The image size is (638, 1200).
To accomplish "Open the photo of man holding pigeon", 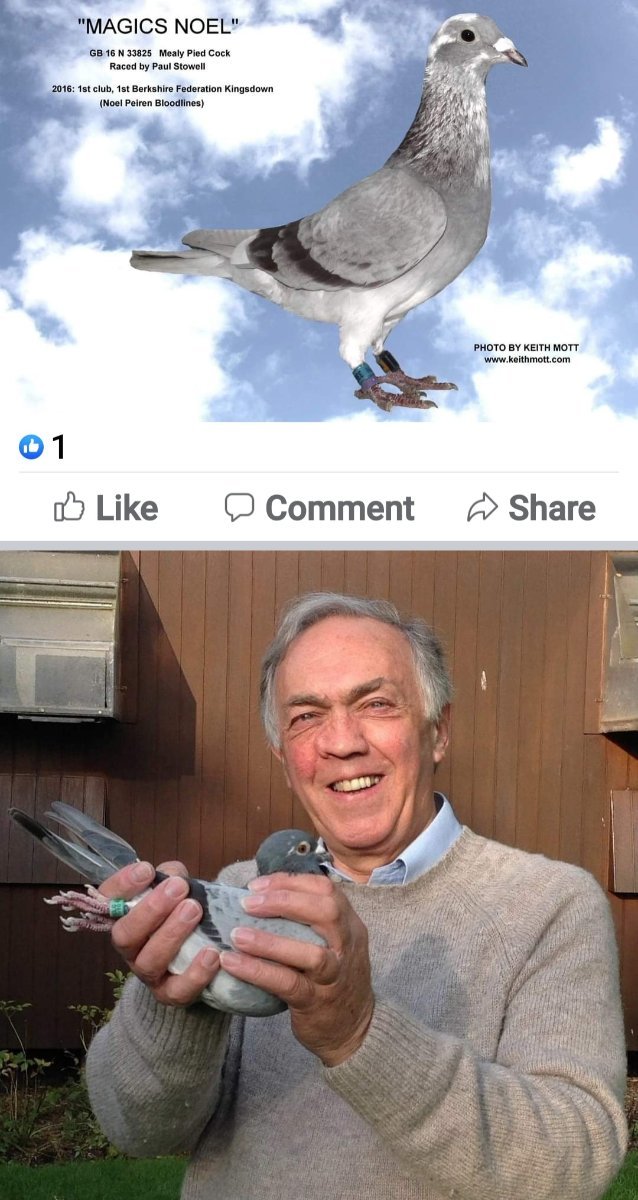I will click(x=319, y=875).
